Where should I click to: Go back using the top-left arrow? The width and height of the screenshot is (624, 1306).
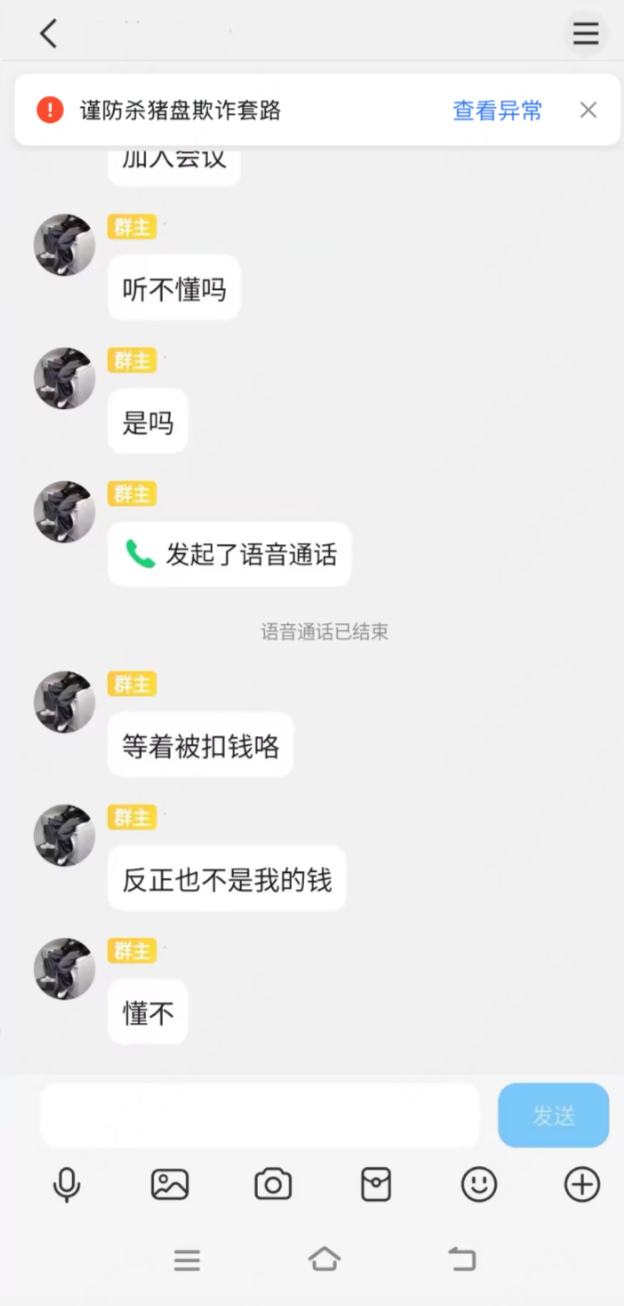tap(48, 33)
